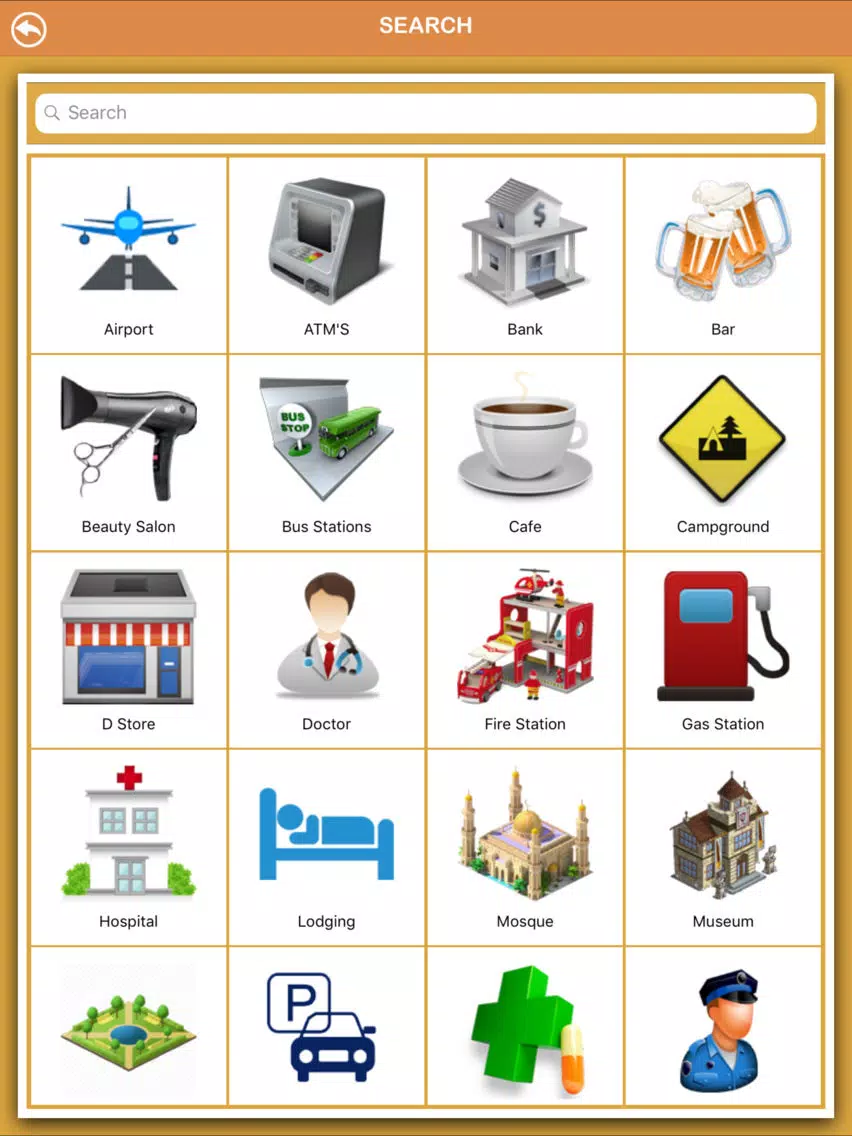This screenshot has width=852, height=1136.
Task: Open the police officer icon tile
Action: (723, 1027)
